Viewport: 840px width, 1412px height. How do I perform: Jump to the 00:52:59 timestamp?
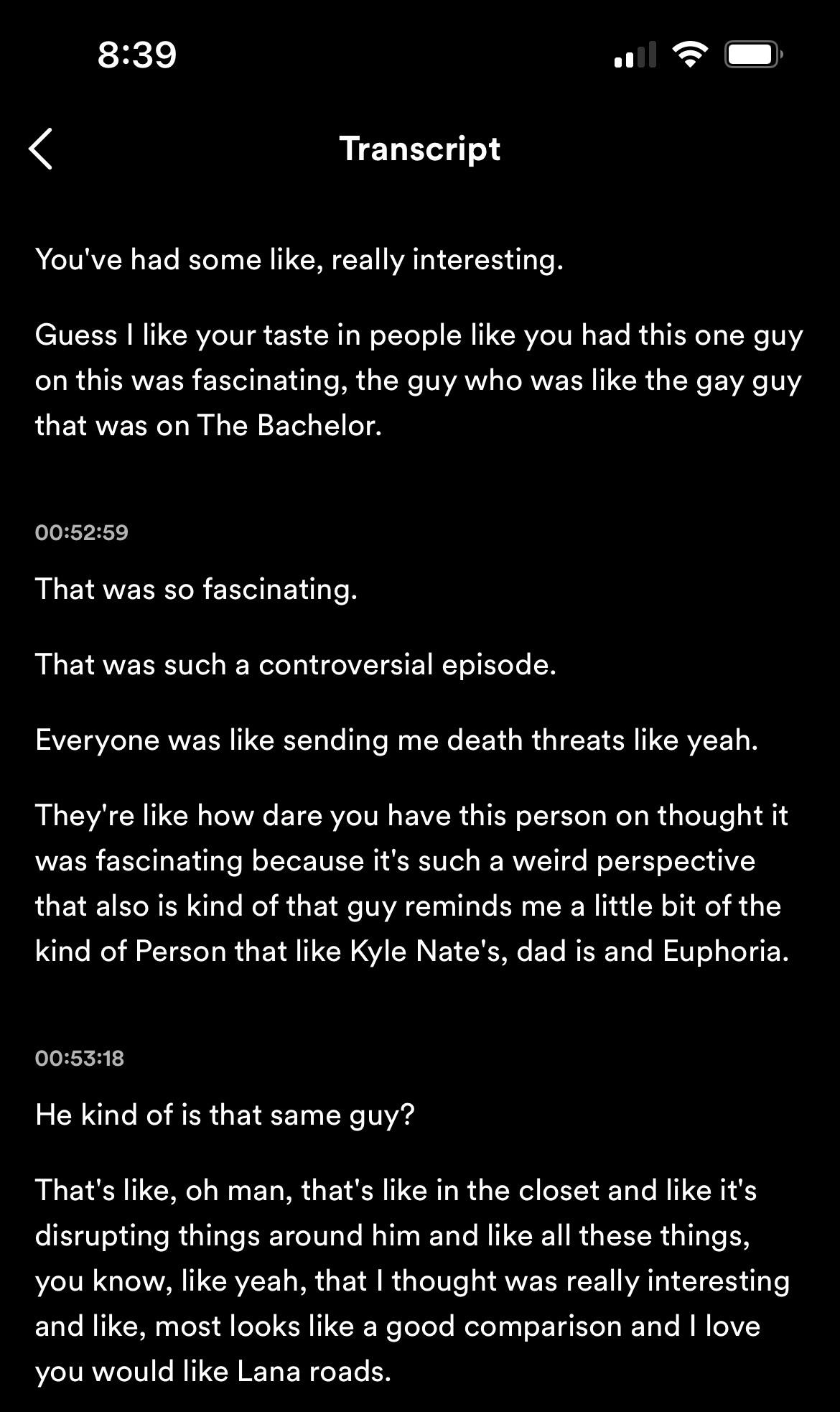coord(81,532)
